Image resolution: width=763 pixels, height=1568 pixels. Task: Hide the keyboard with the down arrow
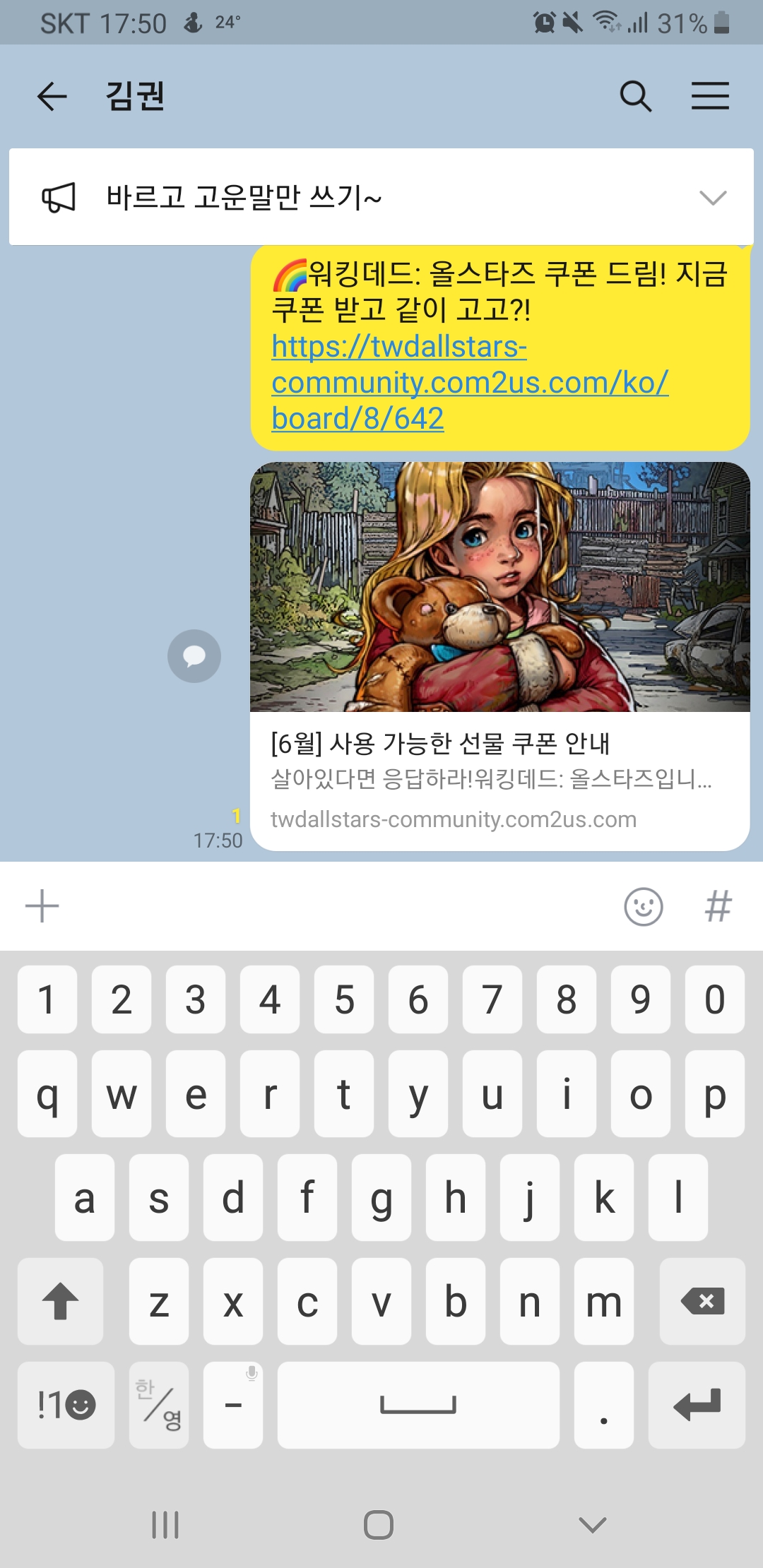[x=592, y=1525]
